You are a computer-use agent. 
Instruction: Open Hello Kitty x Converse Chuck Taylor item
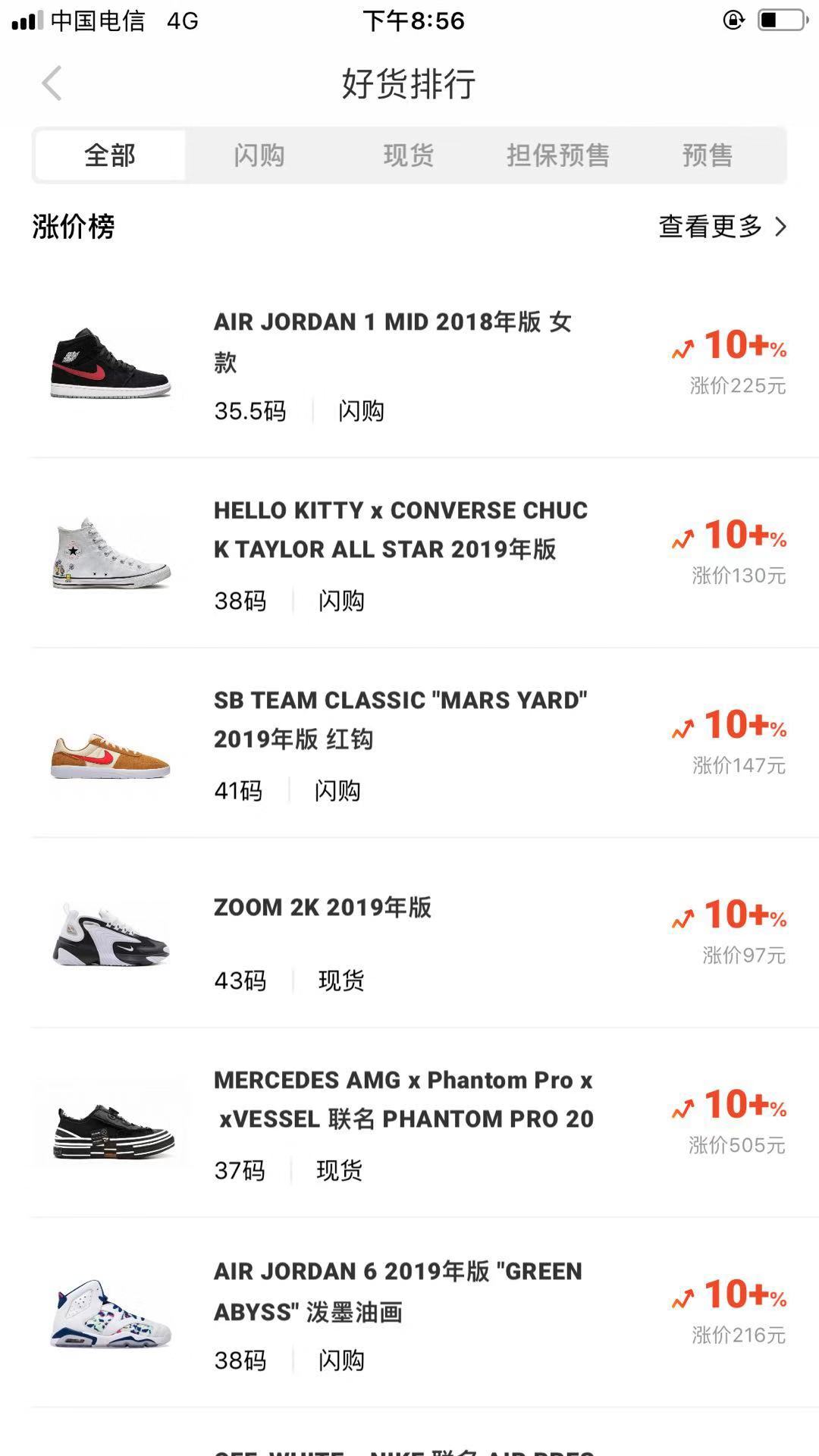tap(409, 554)
